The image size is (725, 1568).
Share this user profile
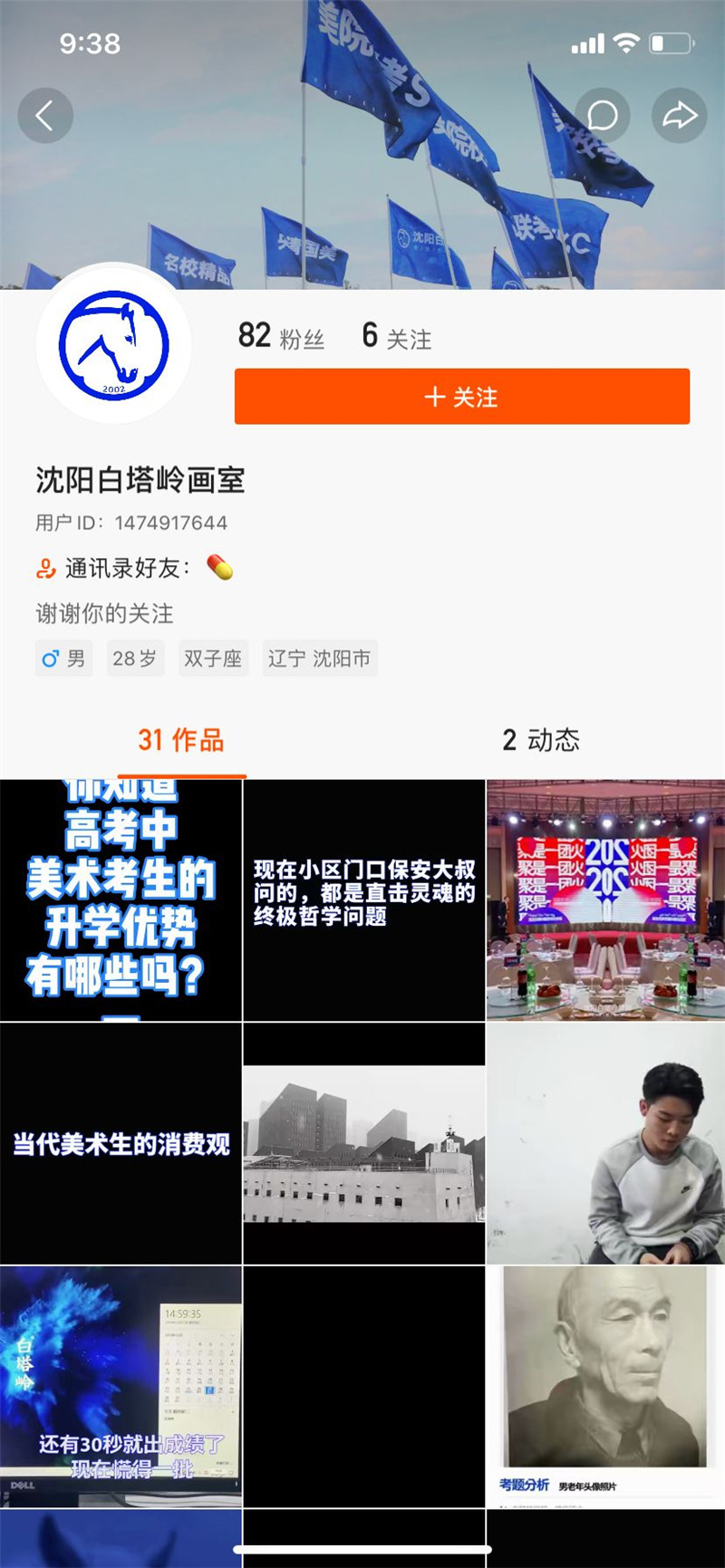(x=679, y=116)
